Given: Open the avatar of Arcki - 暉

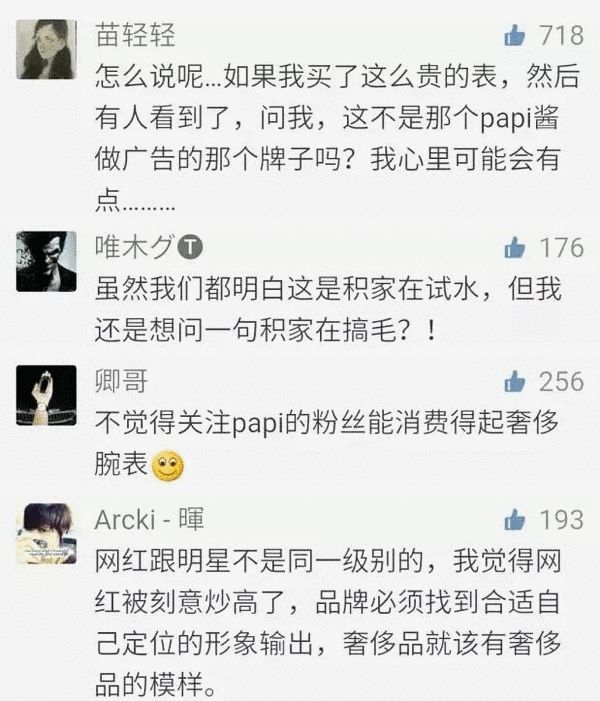Looking at the screenshot, I should 48,534.
